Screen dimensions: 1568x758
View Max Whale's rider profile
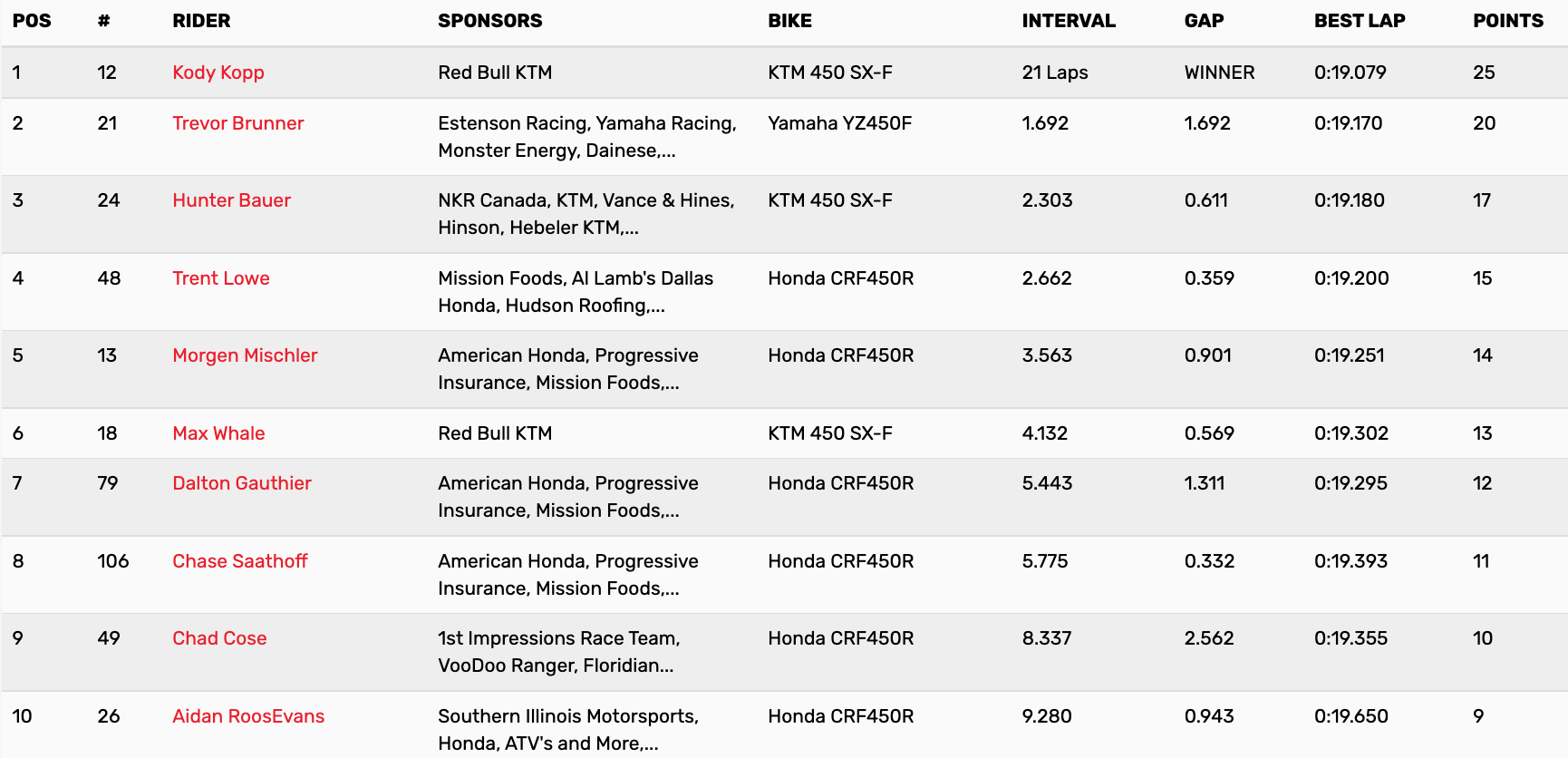click(218, 433)
